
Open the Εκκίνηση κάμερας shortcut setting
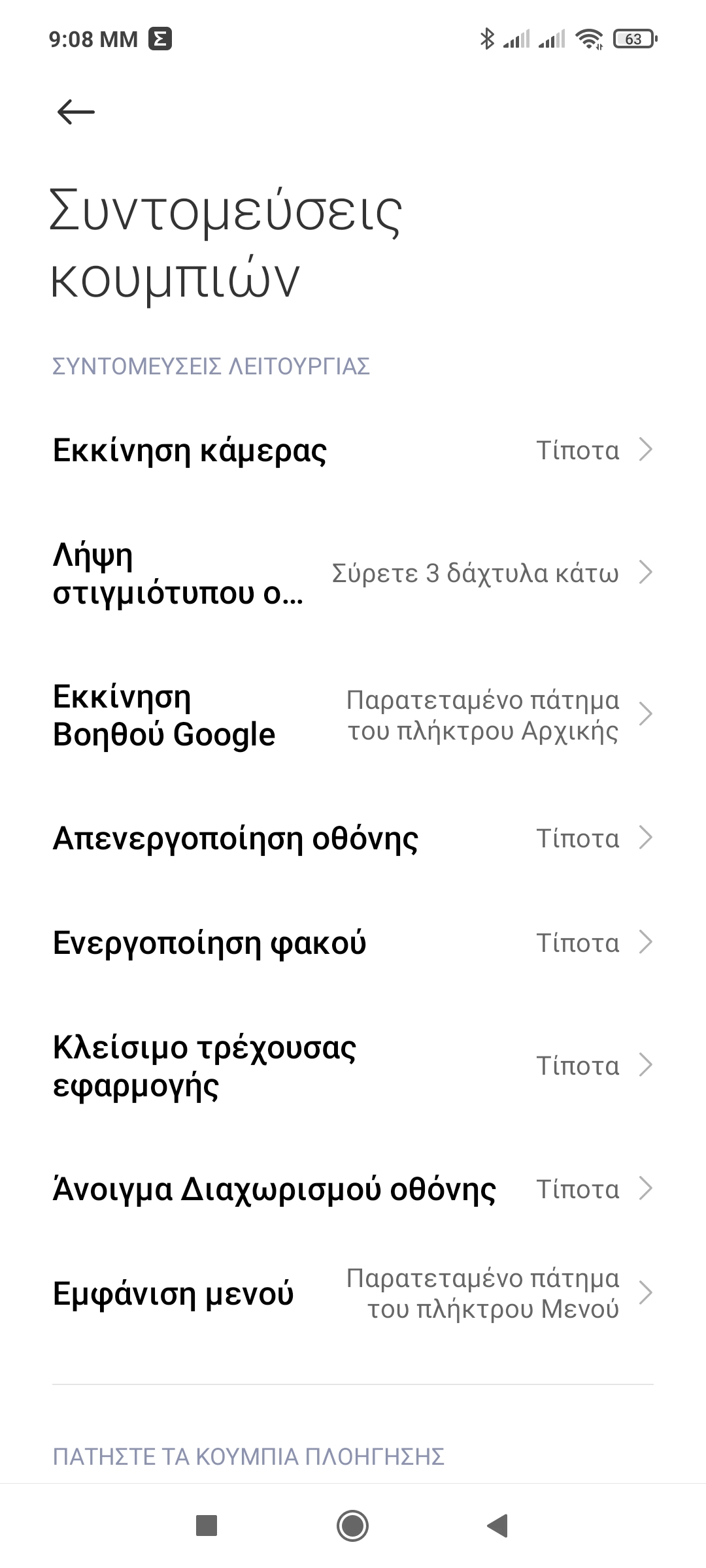pos(353,450)
